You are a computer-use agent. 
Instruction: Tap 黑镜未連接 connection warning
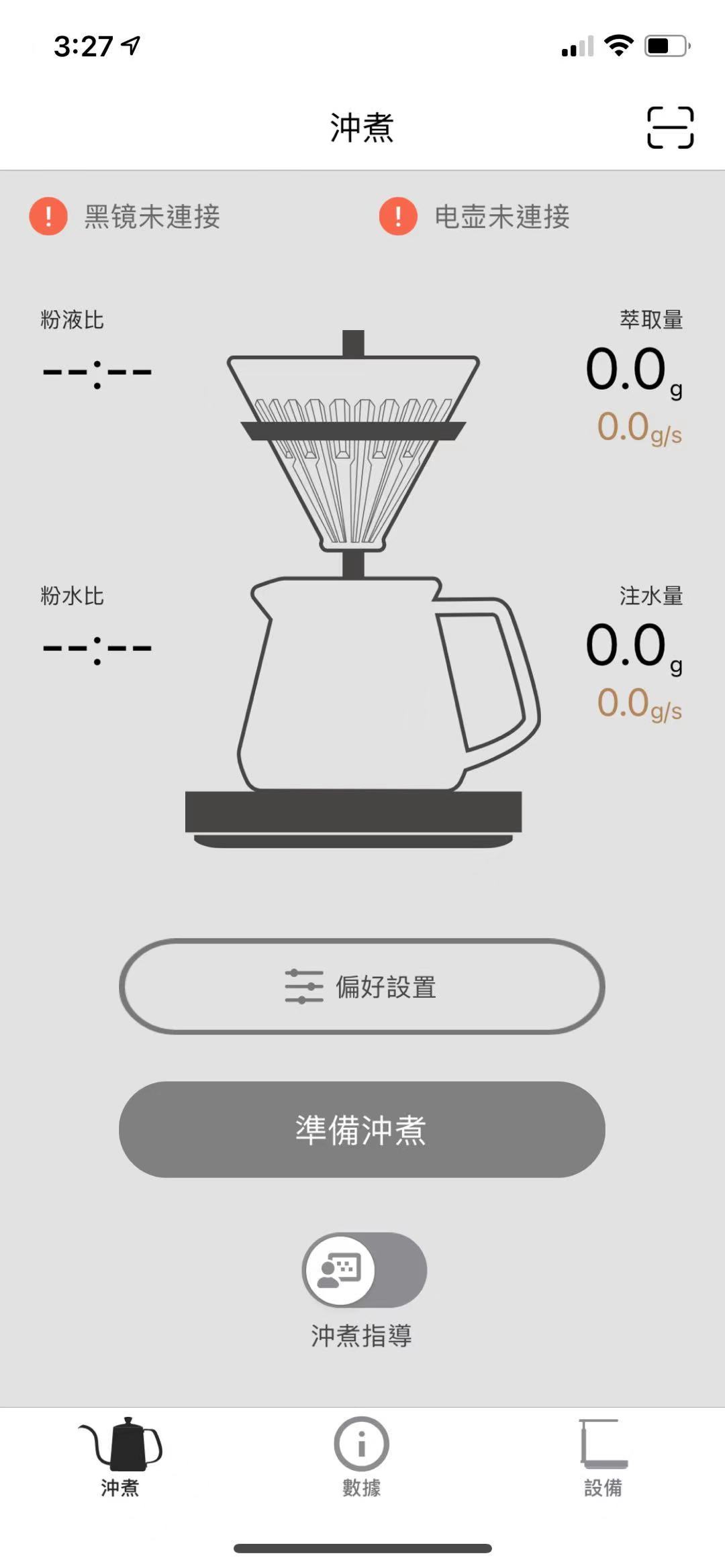pos(126,217)
